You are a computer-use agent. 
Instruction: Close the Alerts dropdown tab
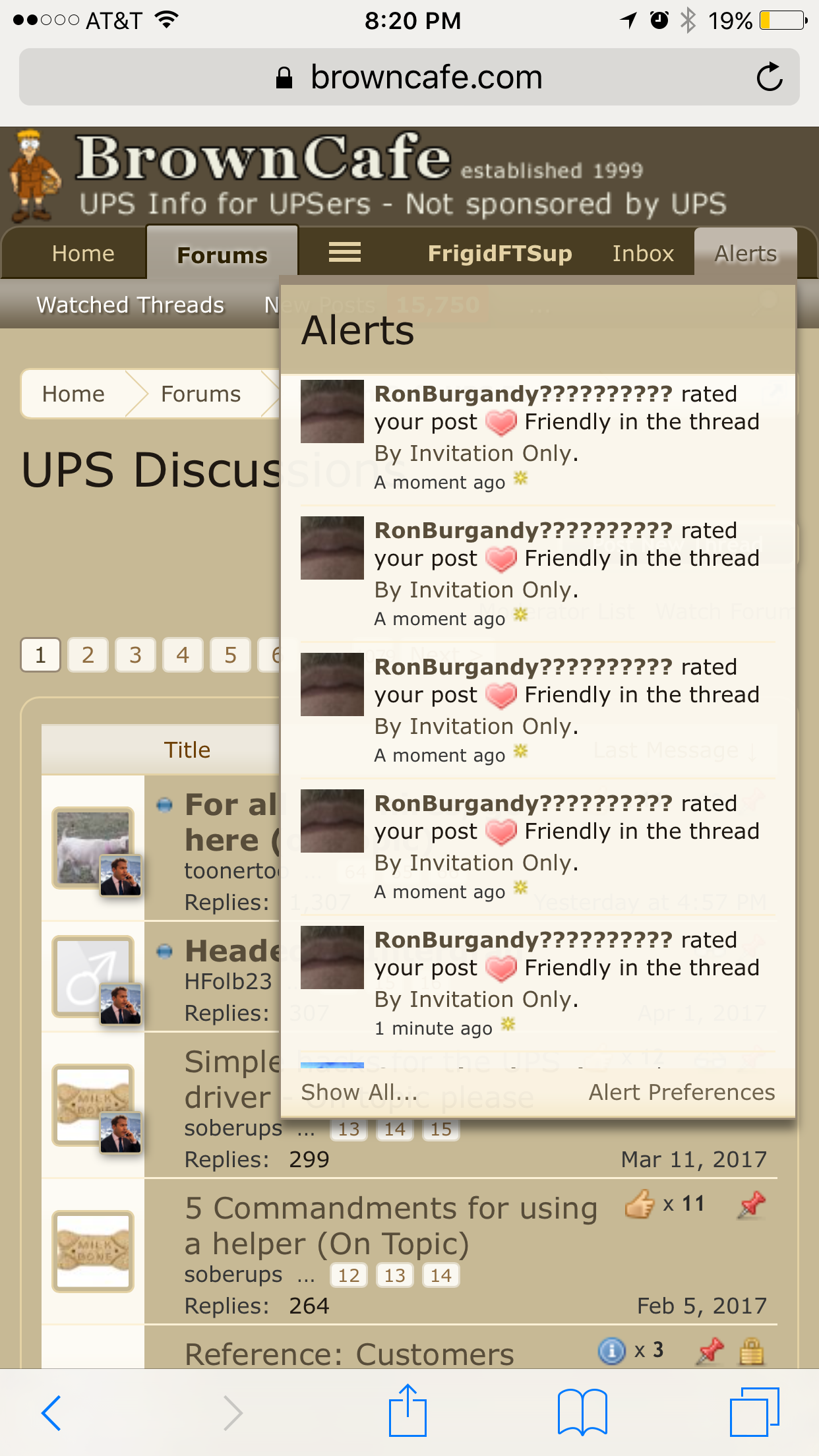745,254
